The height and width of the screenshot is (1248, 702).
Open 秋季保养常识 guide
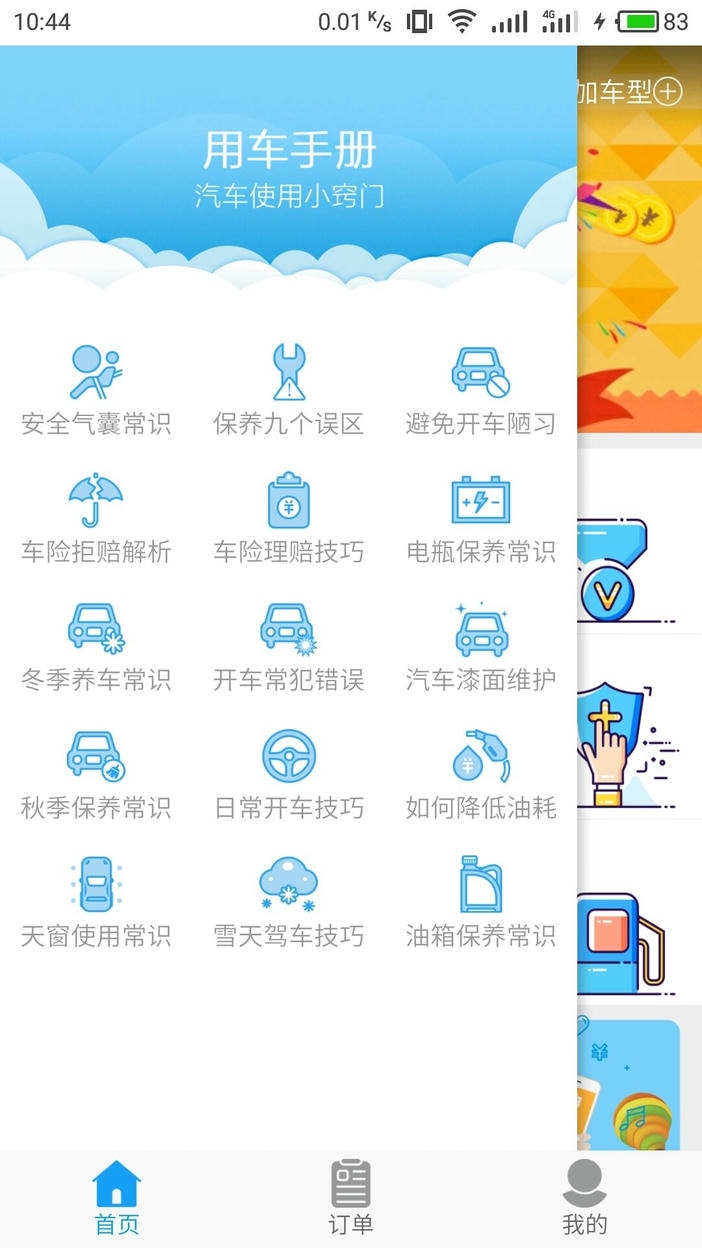[96, 774]
